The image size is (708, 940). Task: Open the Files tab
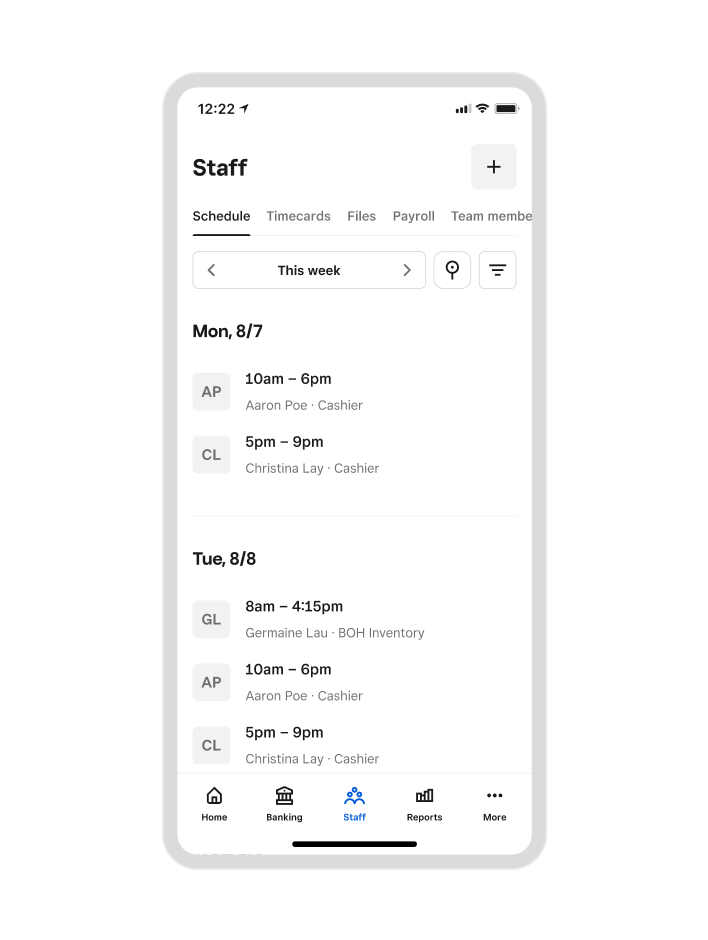[x=361, y=216]
